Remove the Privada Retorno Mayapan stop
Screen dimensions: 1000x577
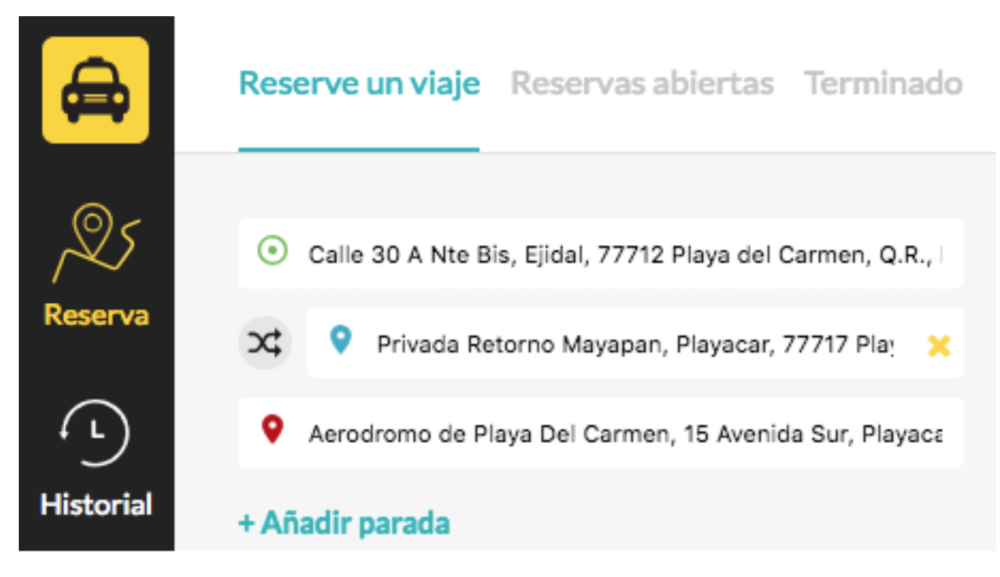point(938,346)
